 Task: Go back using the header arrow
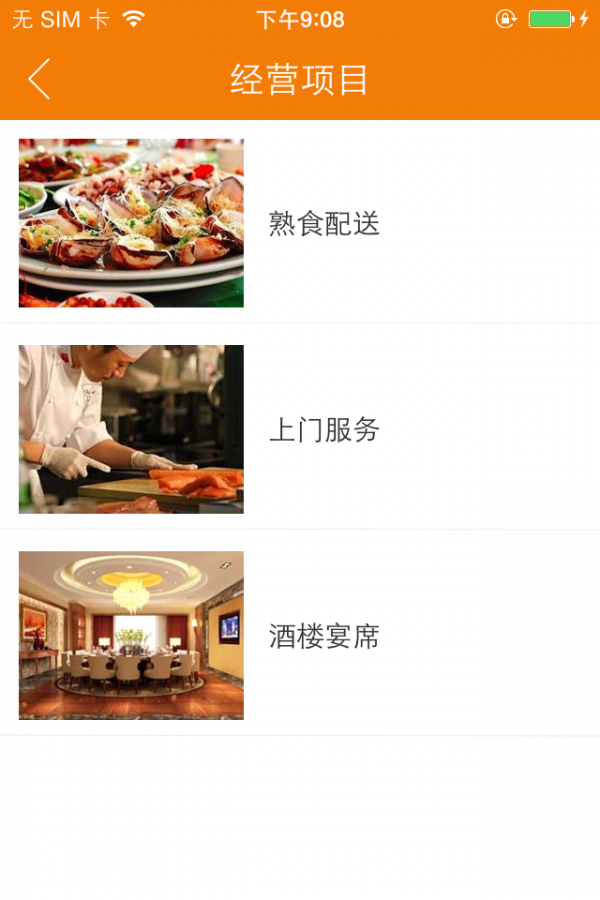pos(39,79)
